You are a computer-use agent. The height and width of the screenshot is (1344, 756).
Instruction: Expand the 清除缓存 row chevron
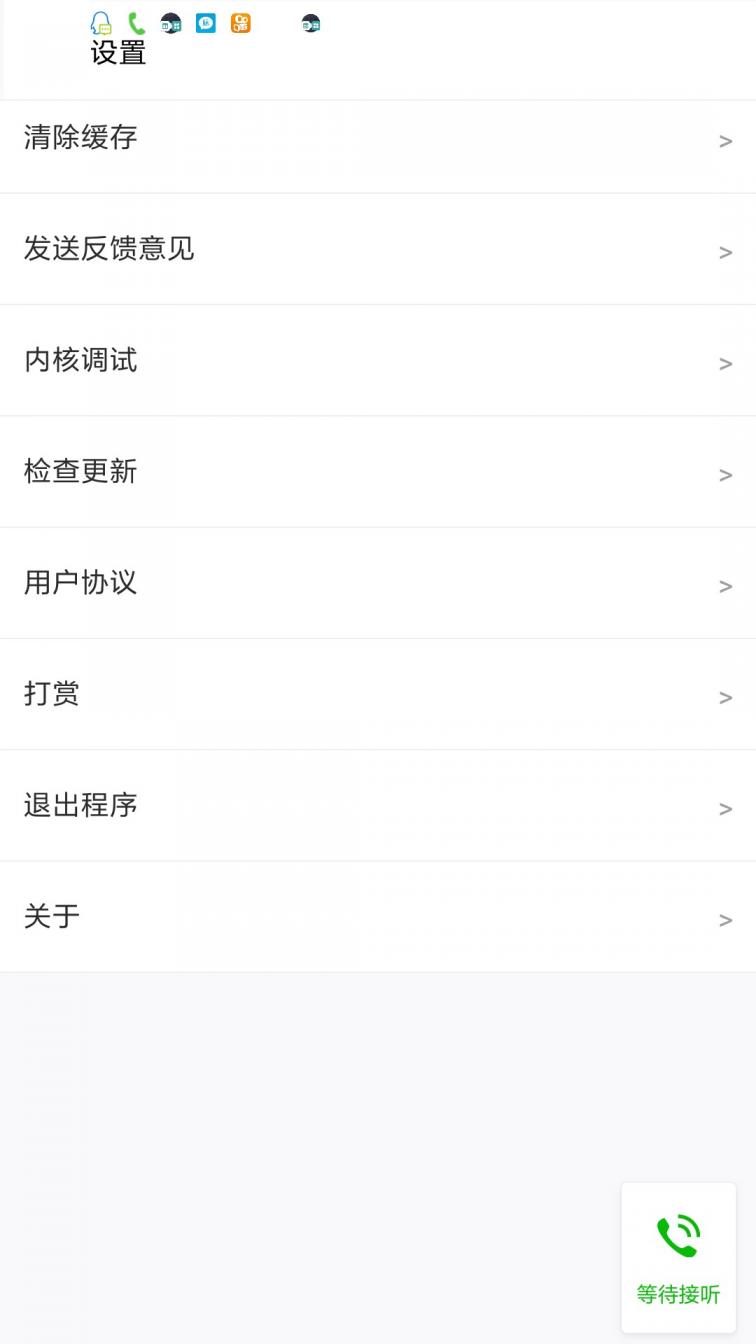click(x=726, y=140)
